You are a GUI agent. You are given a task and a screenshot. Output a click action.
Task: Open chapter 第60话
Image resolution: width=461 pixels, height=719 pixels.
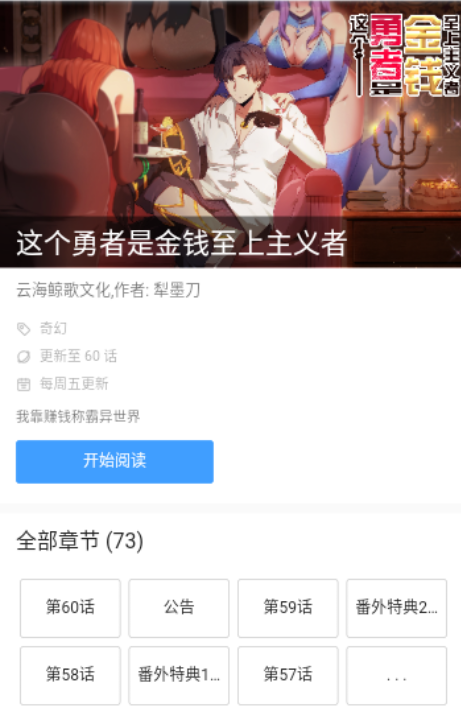click(x=70, y=608)
